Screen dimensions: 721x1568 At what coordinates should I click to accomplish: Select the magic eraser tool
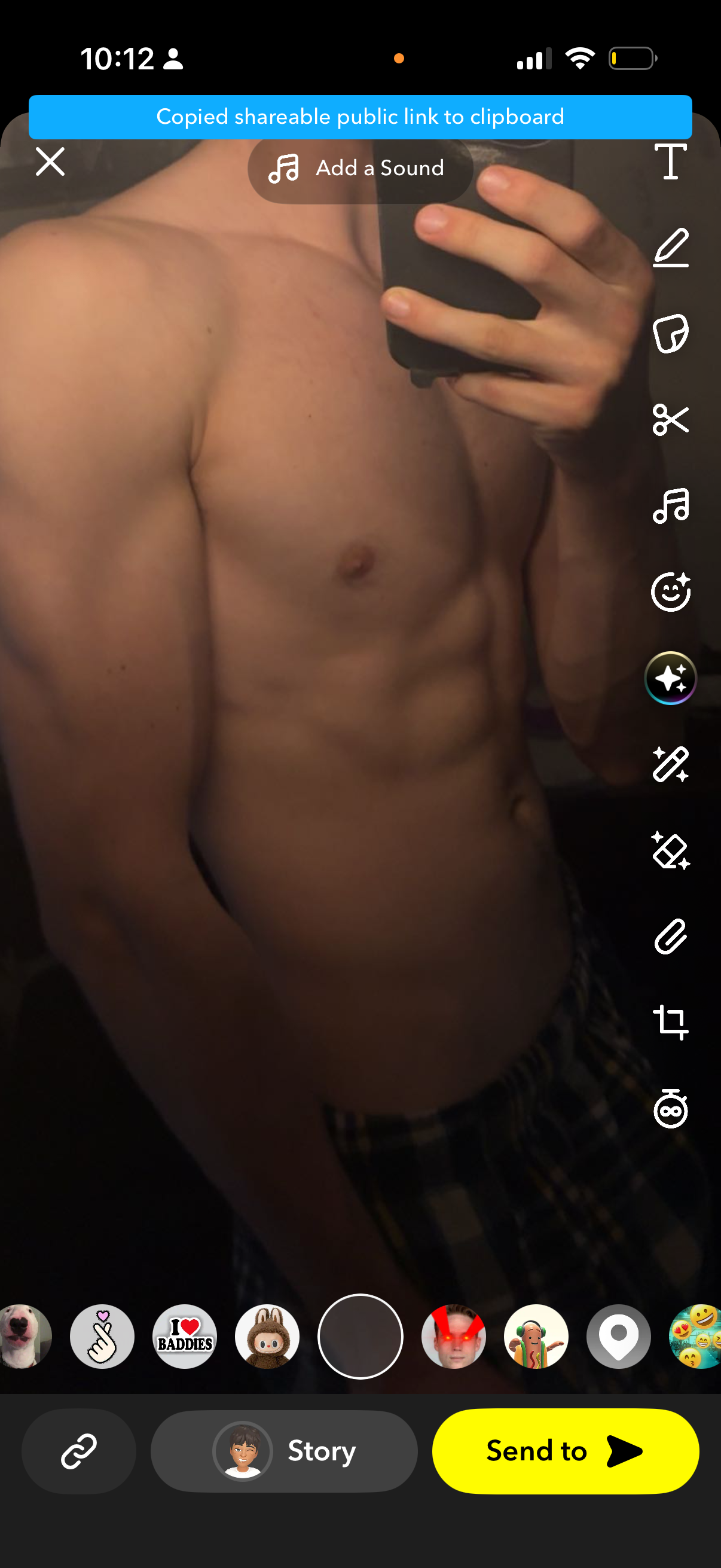click(671, 850)
